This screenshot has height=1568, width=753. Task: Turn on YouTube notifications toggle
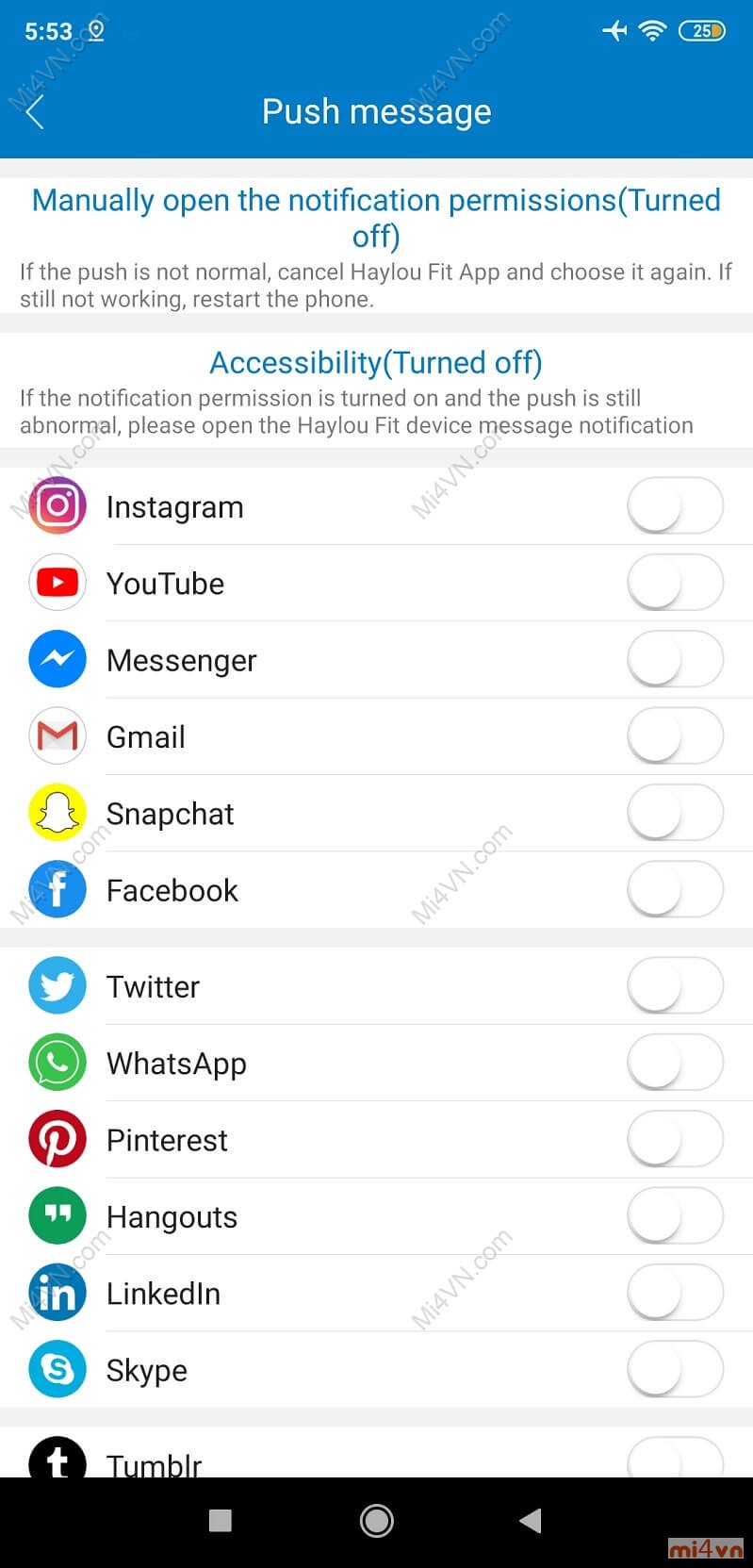coord(675,583)
